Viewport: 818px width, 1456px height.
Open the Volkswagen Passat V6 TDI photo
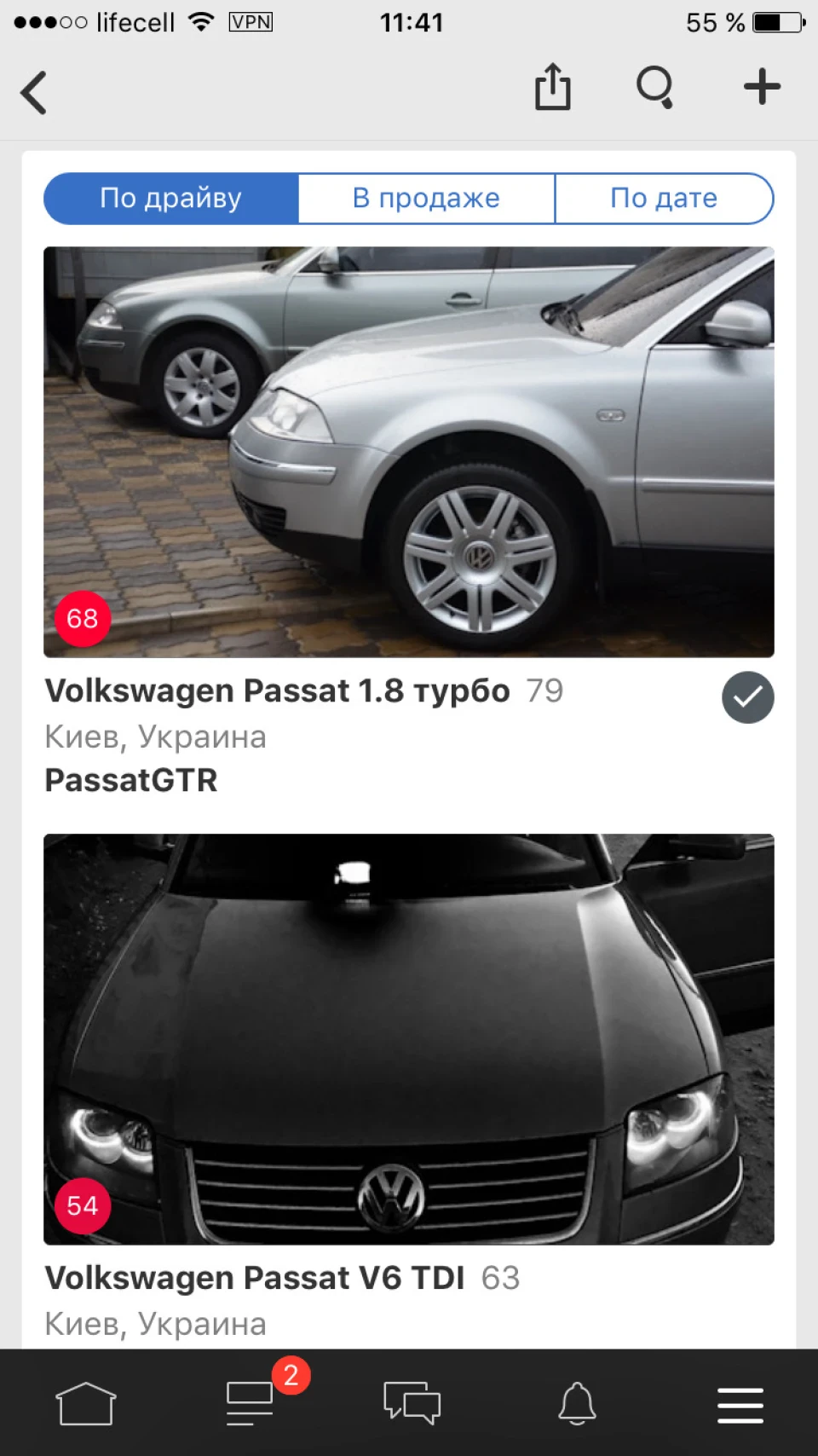(409, 1039)
